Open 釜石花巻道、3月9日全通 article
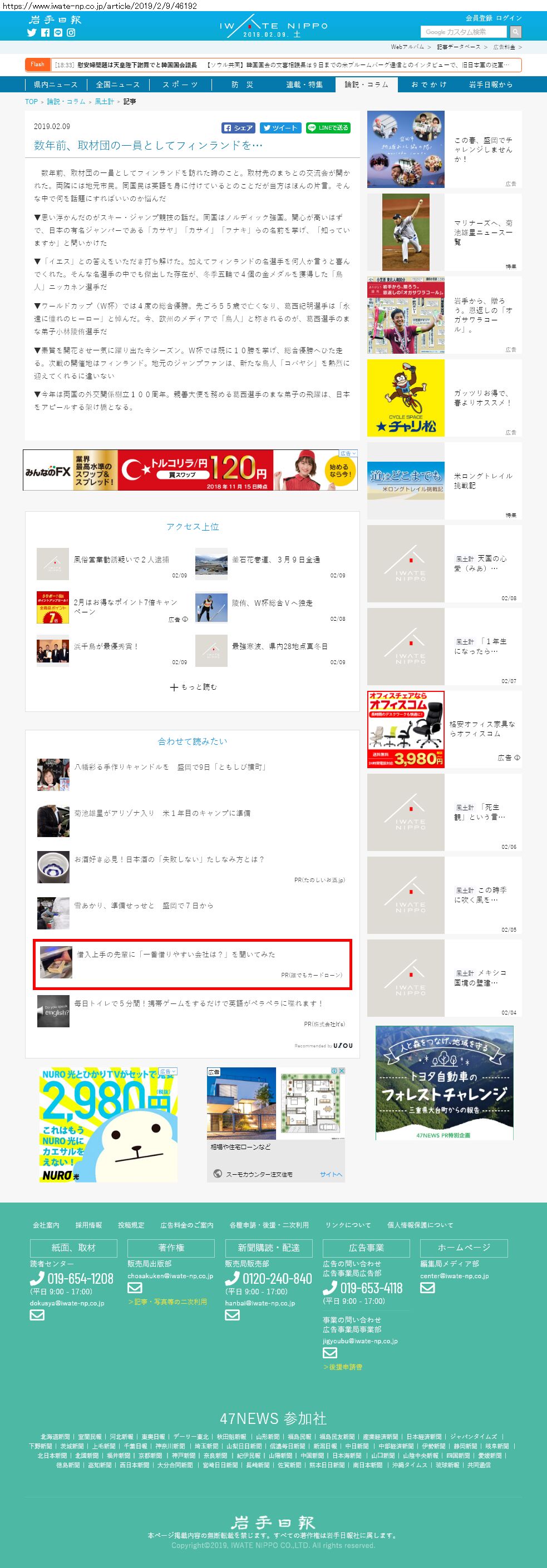 276,560
